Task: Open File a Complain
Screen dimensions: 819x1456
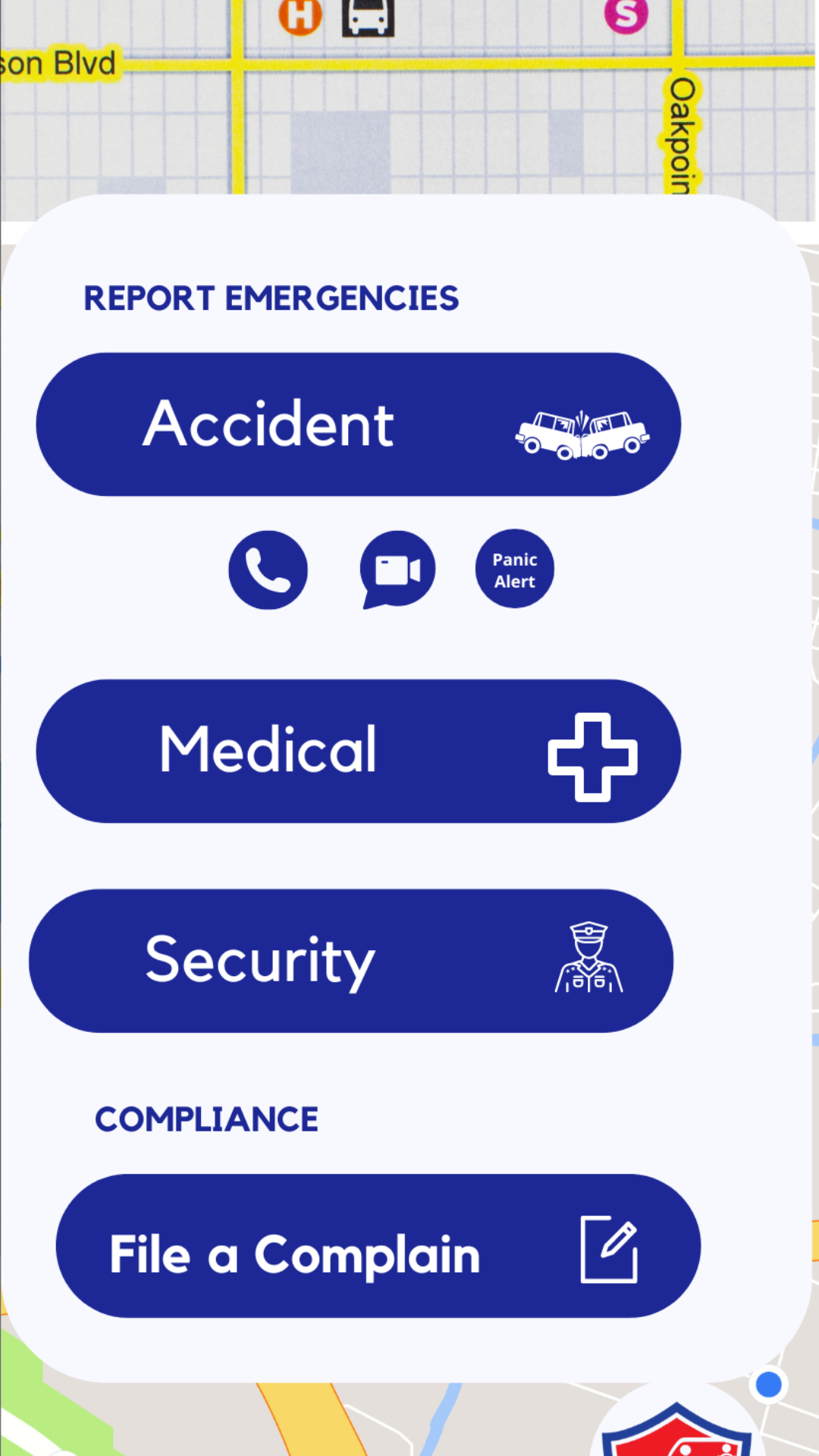Action: [x=378, y=1246]
